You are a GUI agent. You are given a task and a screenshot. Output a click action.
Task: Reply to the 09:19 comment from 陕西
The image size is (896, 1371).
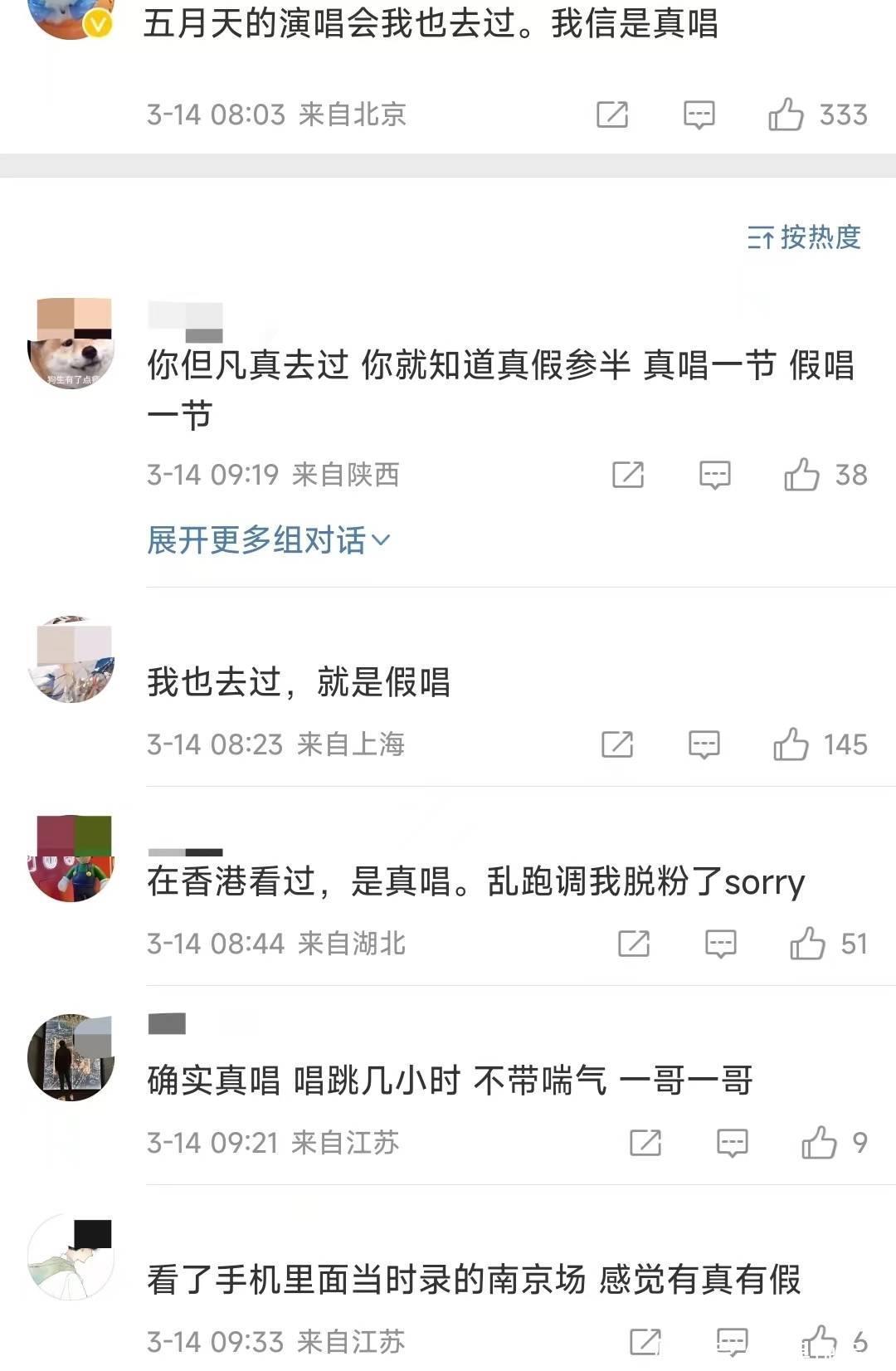714,475
